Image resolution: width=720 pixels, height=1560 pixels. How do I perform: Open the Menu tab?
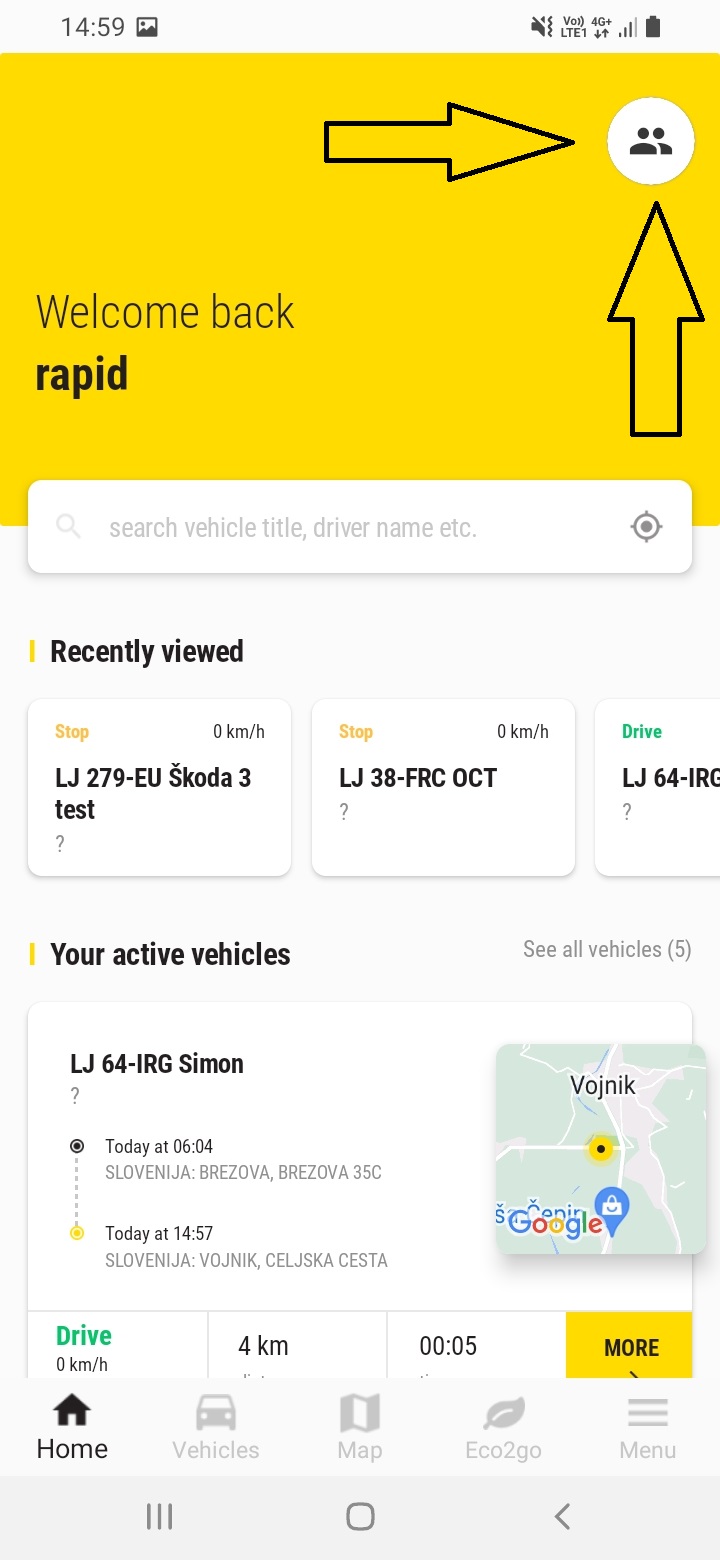tap(647, 1428)
